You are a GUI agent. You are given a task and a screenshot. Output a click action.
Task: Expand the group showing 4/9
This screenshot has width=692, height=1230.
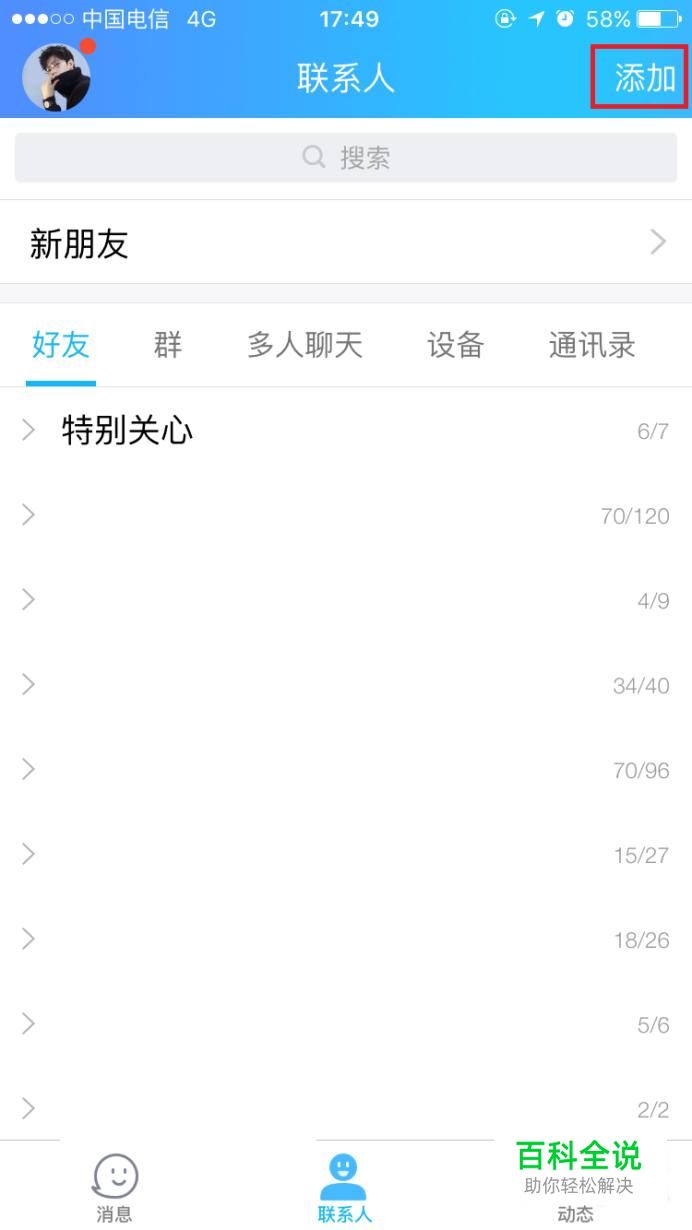346,600
